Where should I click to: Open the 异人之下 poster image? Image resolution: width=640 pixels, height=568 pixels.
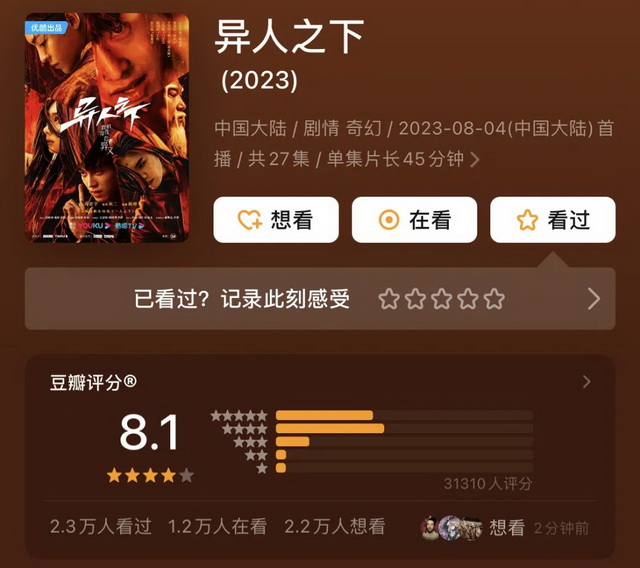click(x=106, y=129)
